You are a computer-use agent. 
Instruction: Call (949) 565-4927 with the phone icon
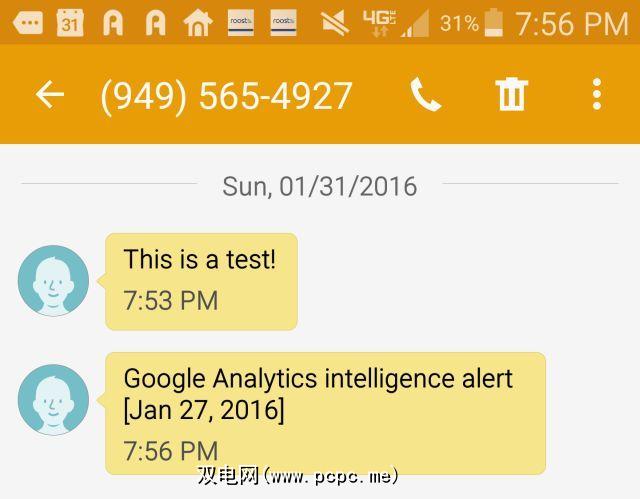click(x=426, y=95)
